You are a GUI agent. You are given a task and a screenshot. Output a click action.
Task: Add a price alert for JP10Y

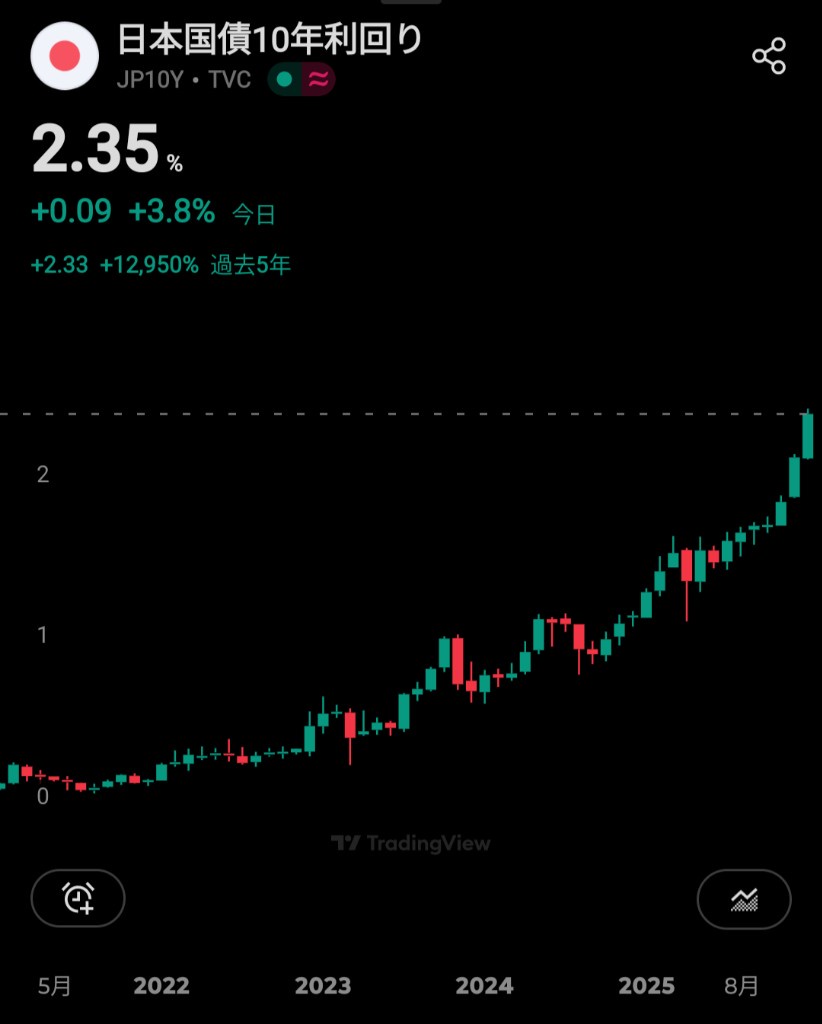point(78,898)
